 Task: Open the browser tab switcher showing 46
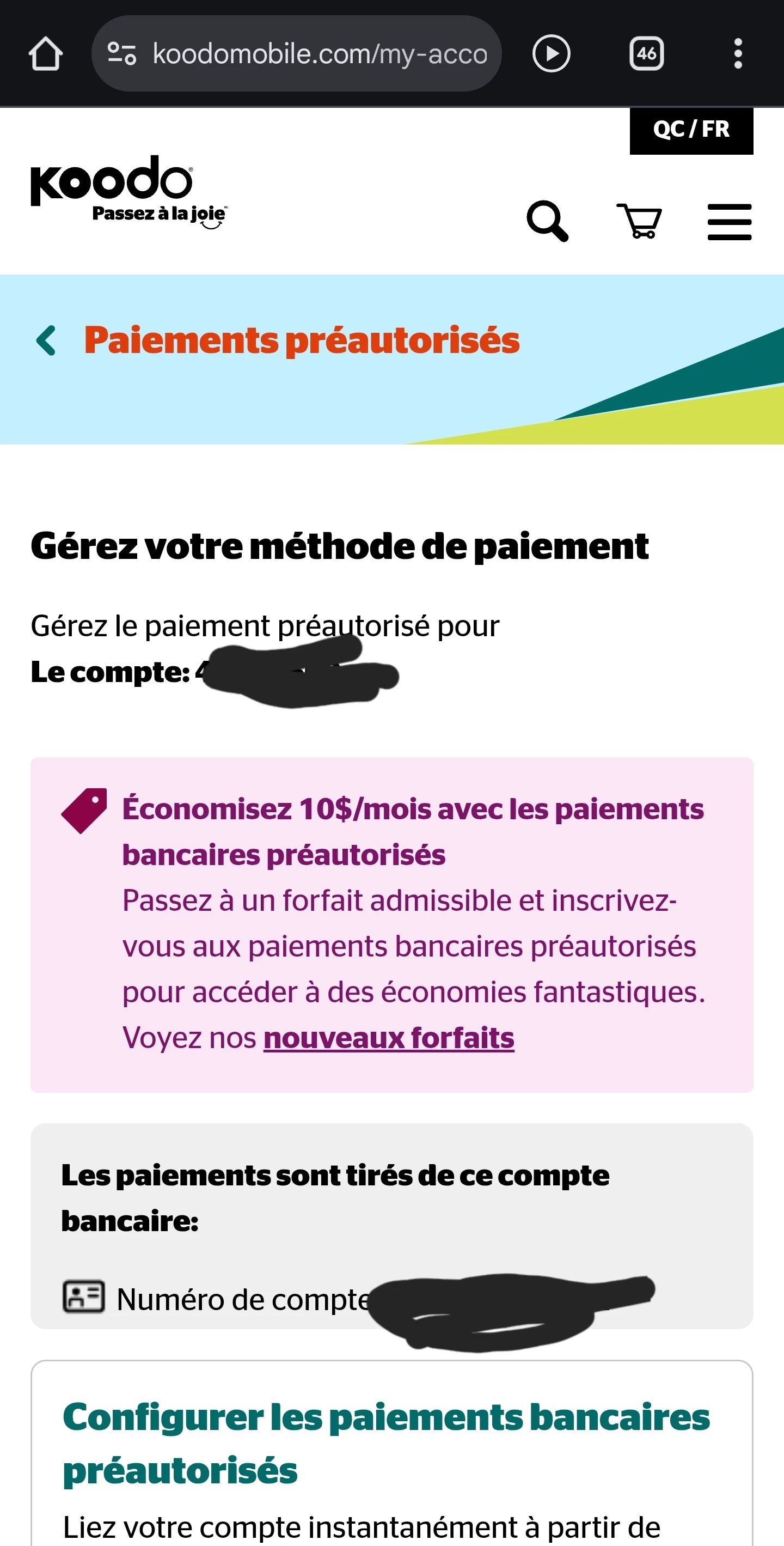coord(646,54)
